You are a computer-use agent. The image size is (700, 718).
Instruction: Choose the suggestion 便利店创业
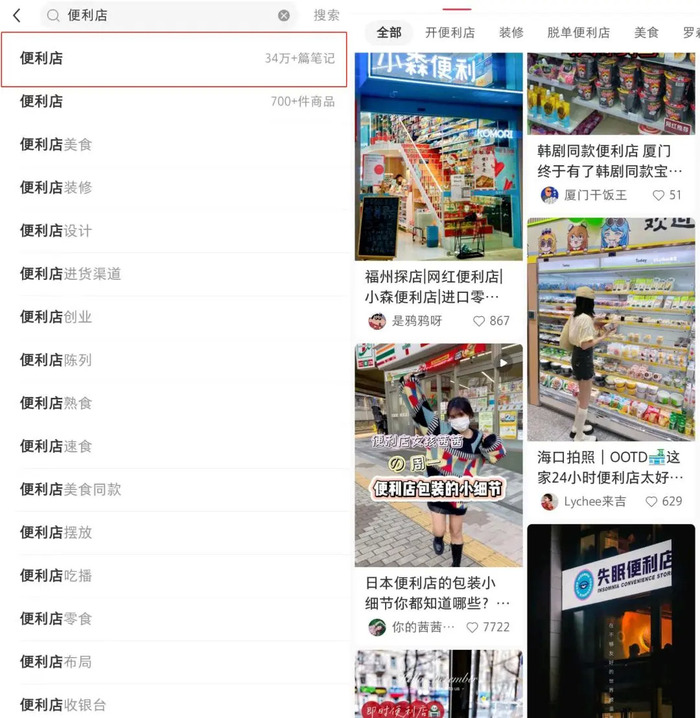pyautogui.click(x=56, y=317)
